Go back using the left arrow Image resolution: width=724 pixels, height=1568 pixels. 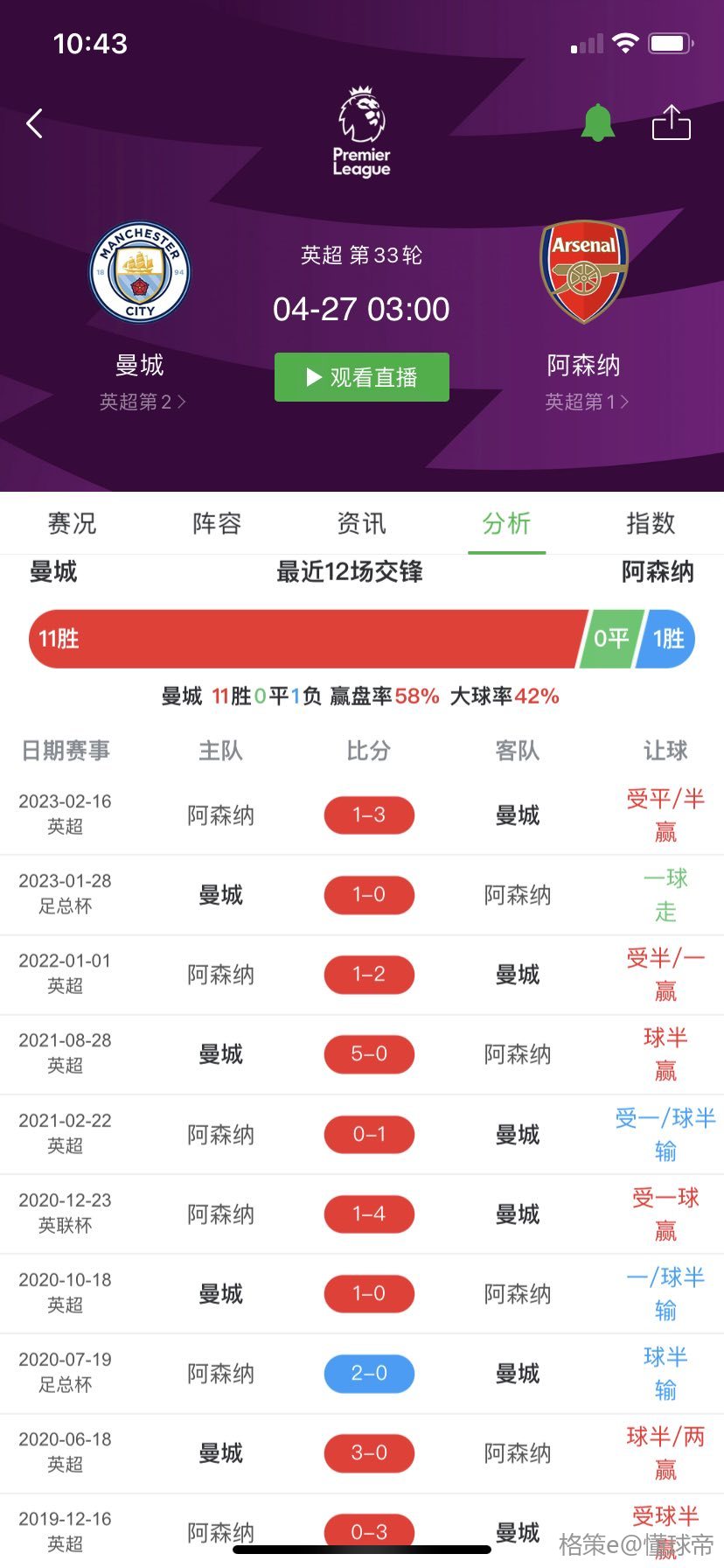point(35,123)
